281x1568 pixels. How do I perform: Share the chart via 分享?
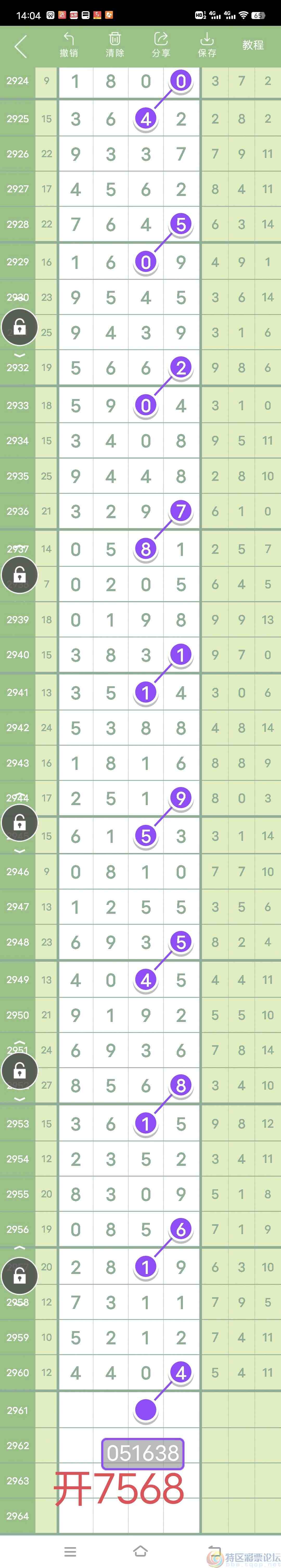point(161,46)
